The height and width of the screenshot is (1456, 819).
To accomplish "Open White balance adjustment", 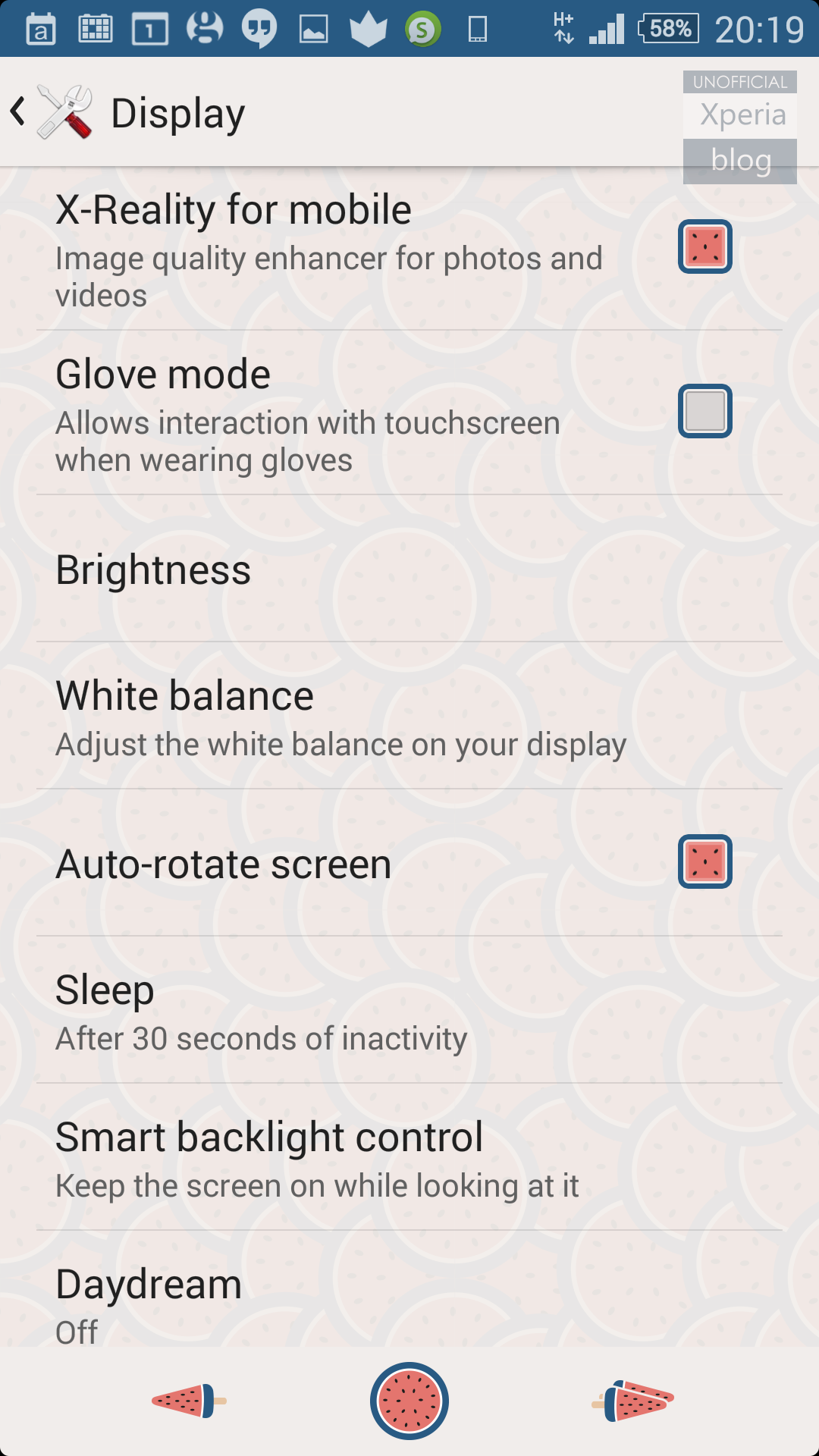I will tap(409, 717).
